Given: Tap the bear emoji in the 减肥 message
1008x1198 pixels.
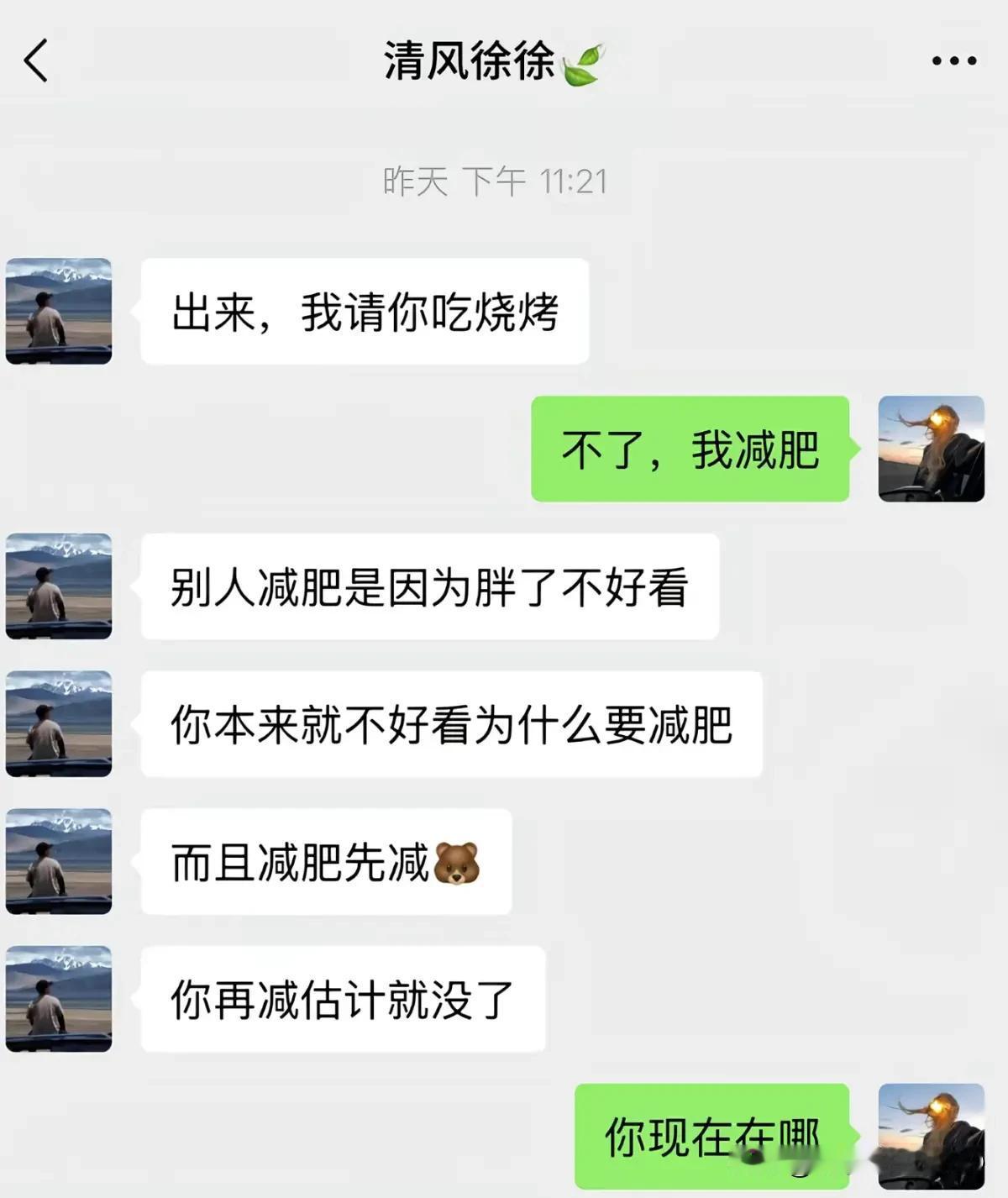Looking at the screenshot, I should pyautogui.click(x=459, y=864).
